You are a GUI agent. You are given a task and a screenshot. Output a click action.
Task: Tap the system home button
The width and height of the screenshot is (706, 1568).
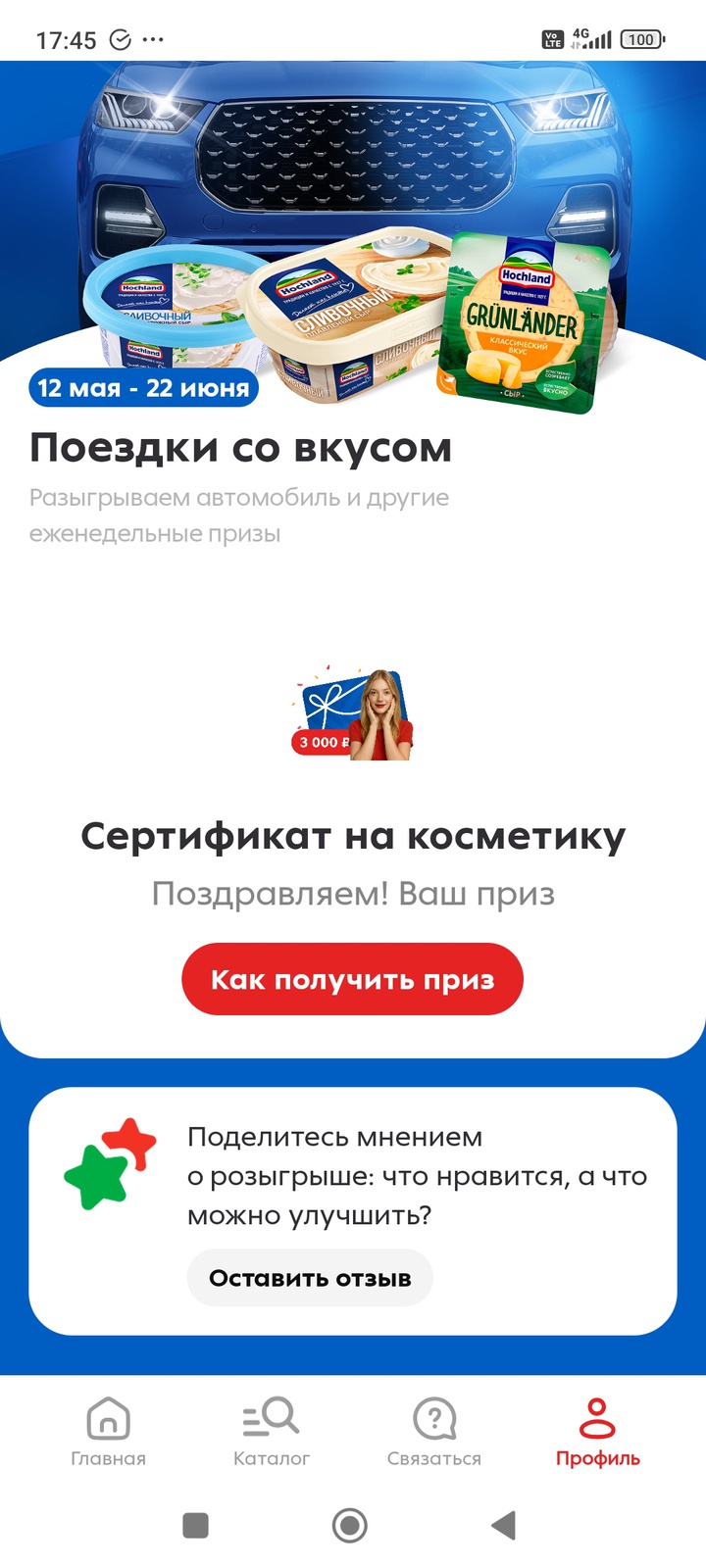[350, 1525]
